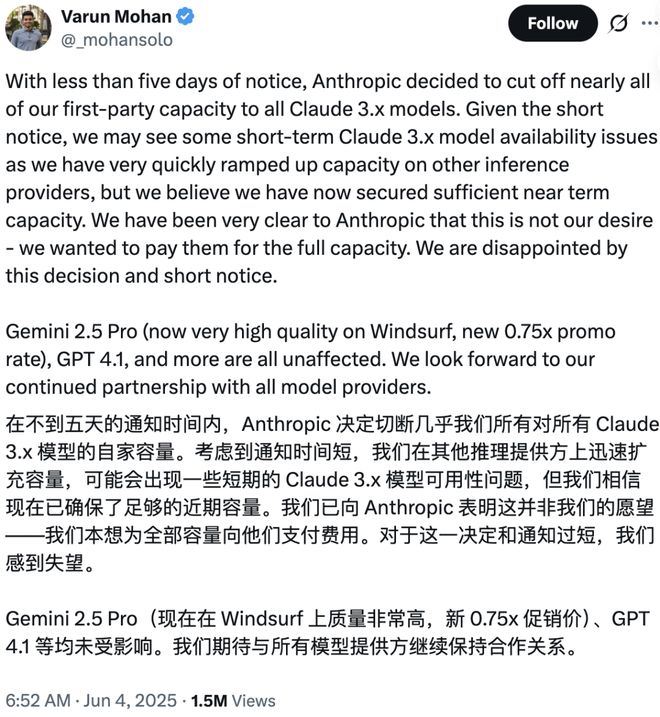Screen dimensions: 660x717
Task: Open Varun Mohan's profile picture
Action: point(28,27)
